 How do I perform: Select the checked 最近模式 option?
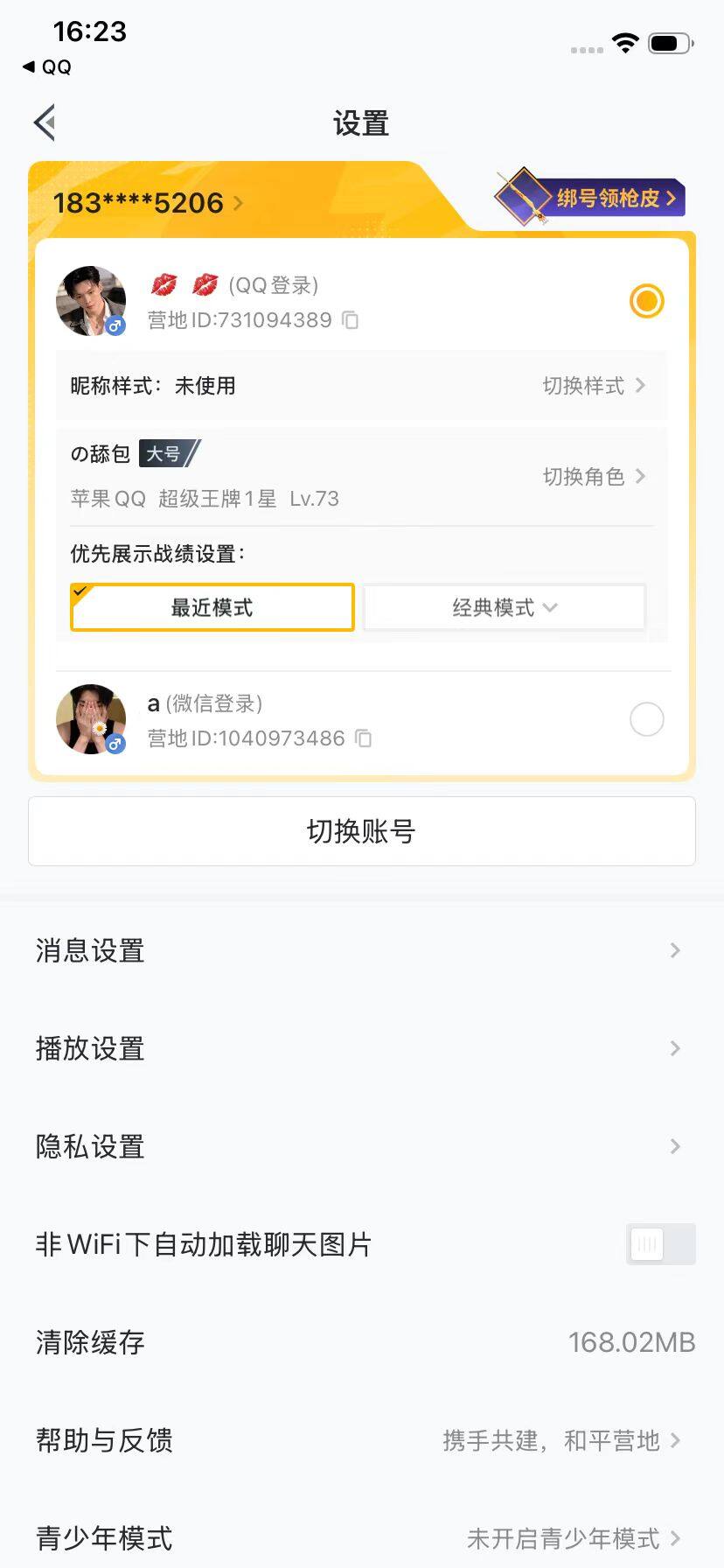(212, 606)
